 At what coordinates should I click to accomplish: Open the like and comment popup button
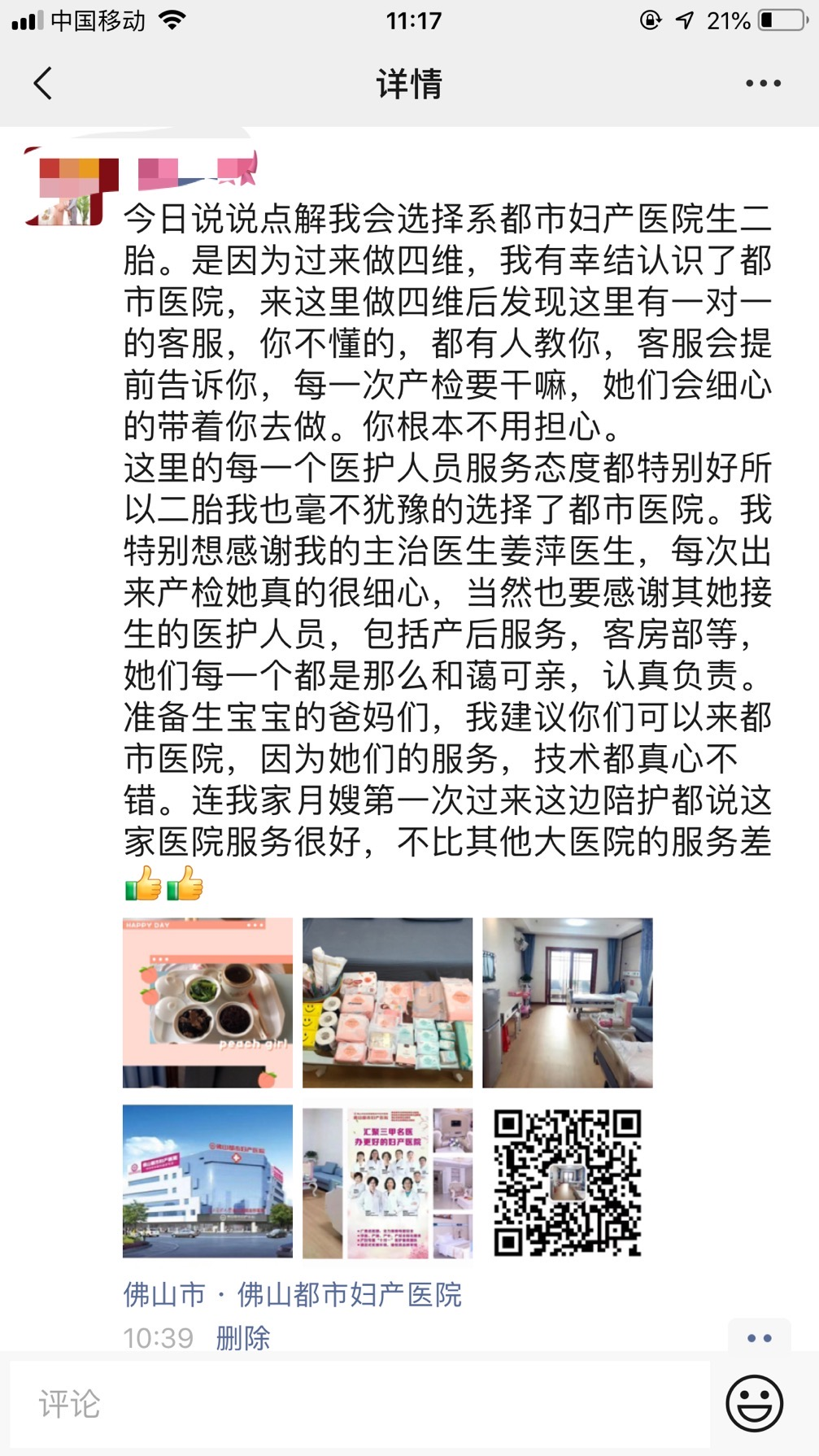click(759, 1337)
